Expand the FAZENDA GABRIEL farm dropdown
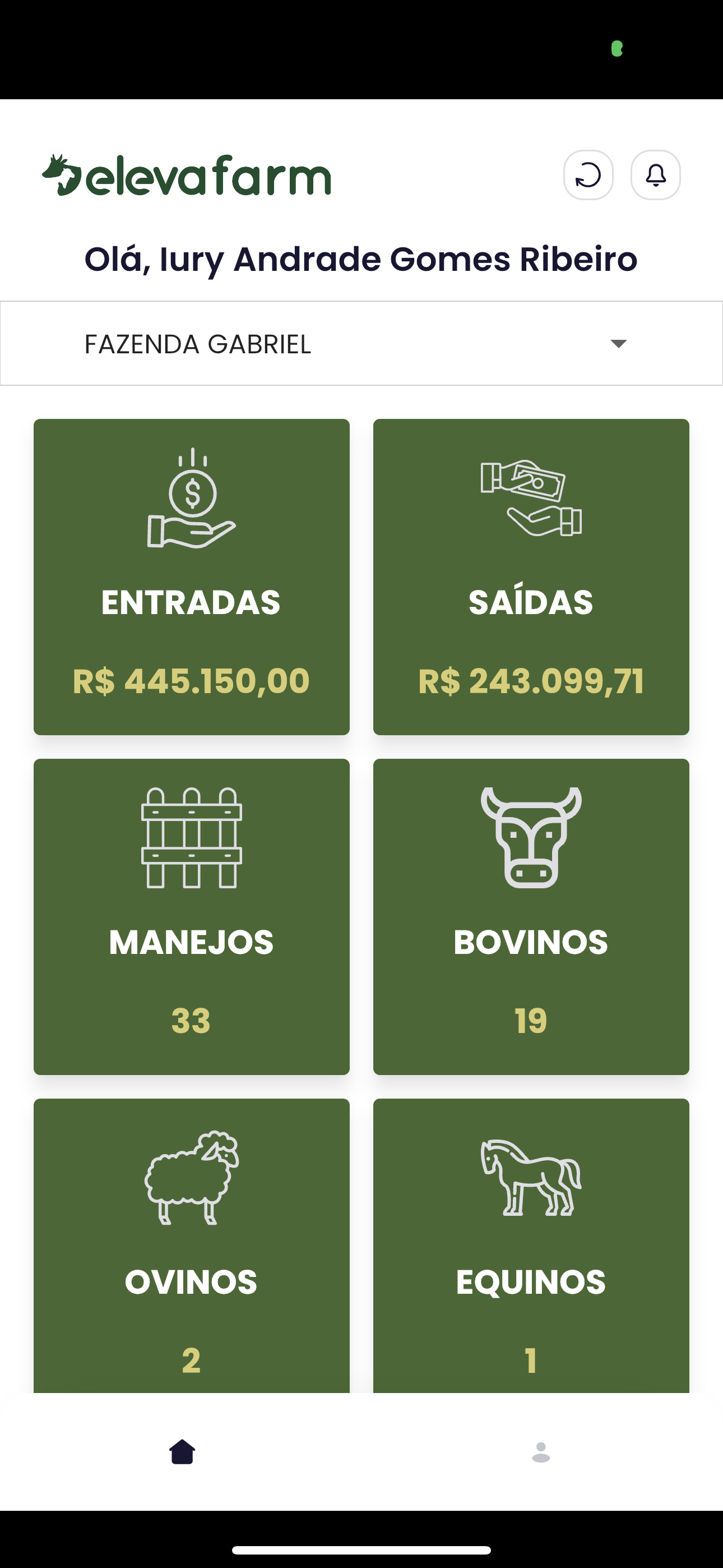723x1568 pixels. coord(361,344)
